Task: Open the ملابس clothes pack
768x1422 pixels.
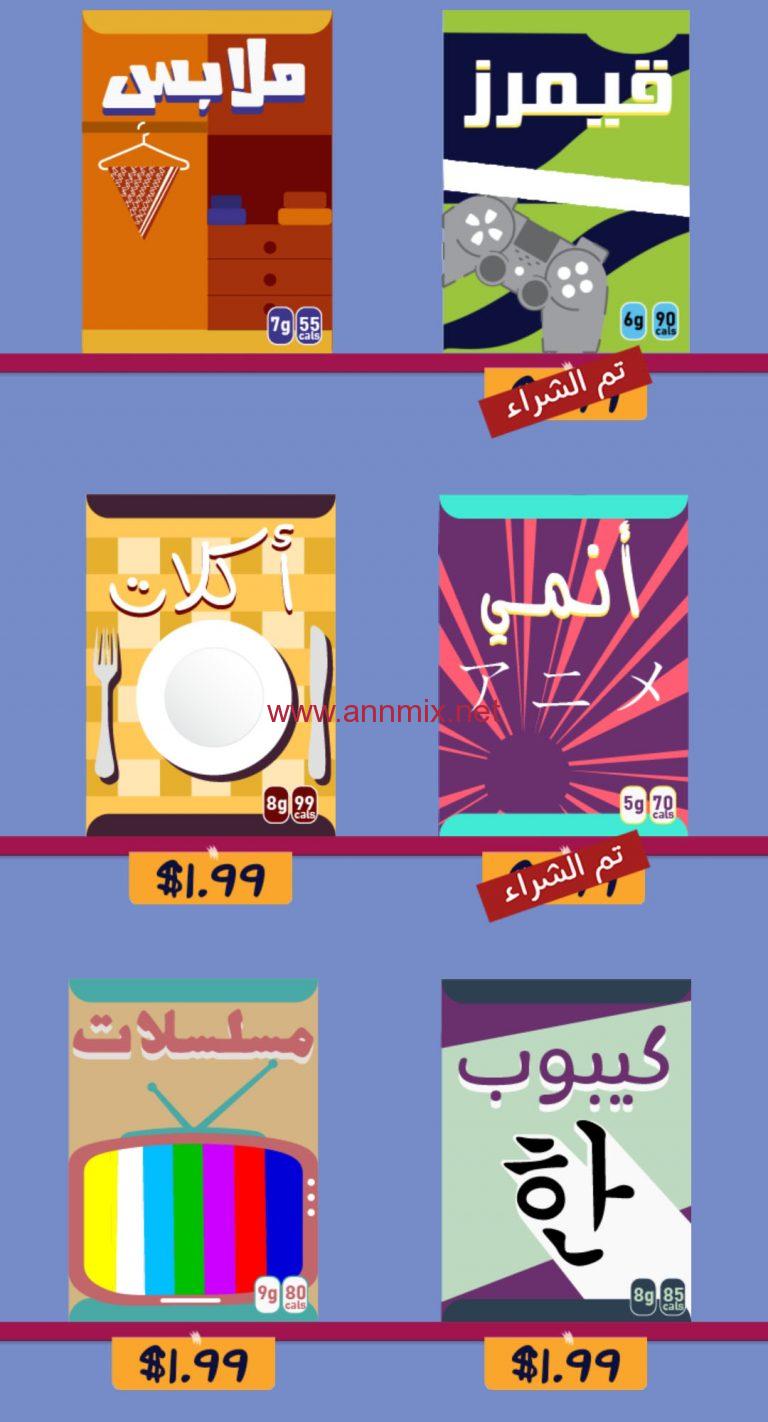Action: click(x=207, y=181)
